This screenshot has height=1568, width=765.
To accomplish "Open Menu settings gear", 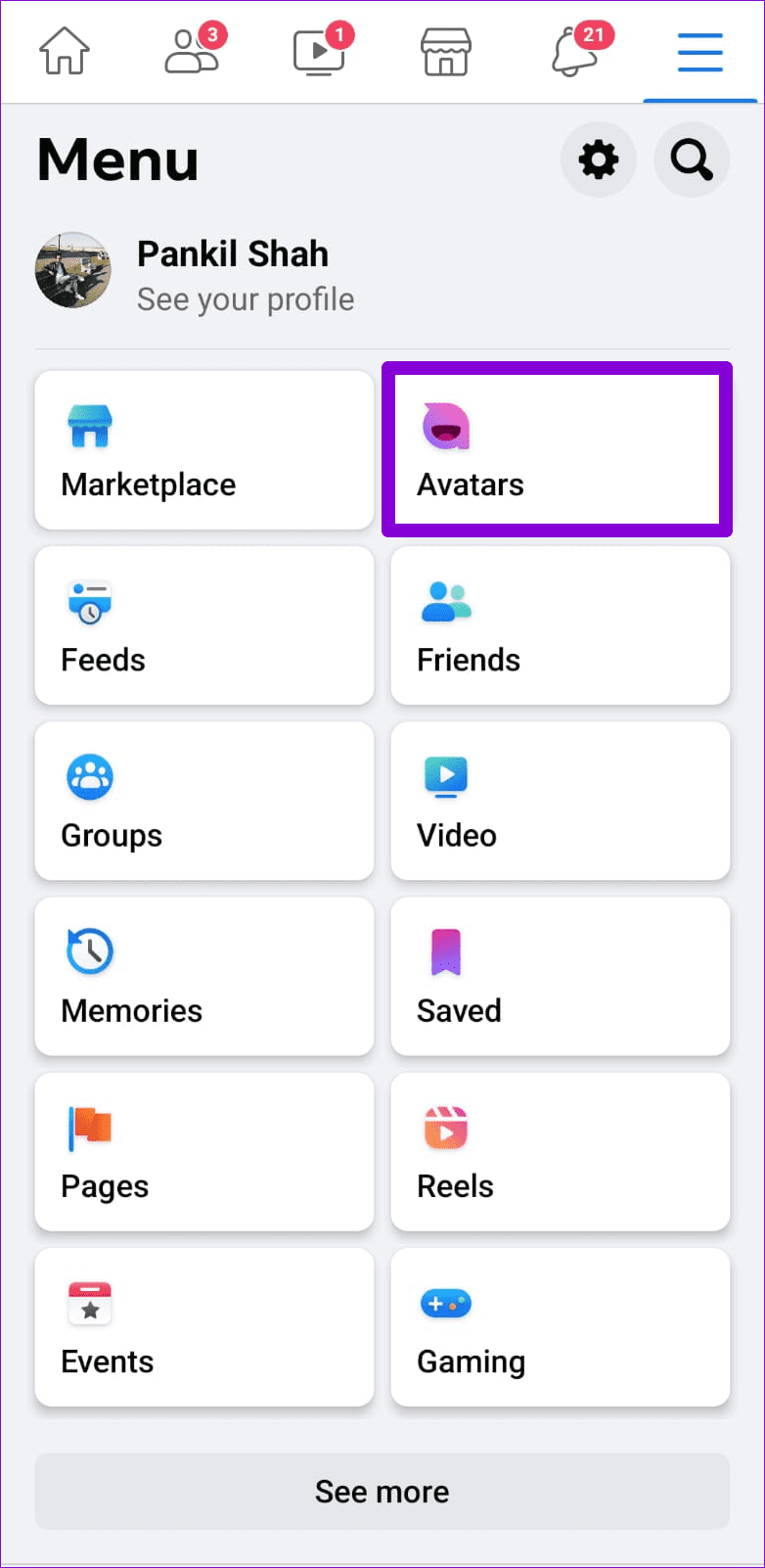I will [x=599, y=160].
